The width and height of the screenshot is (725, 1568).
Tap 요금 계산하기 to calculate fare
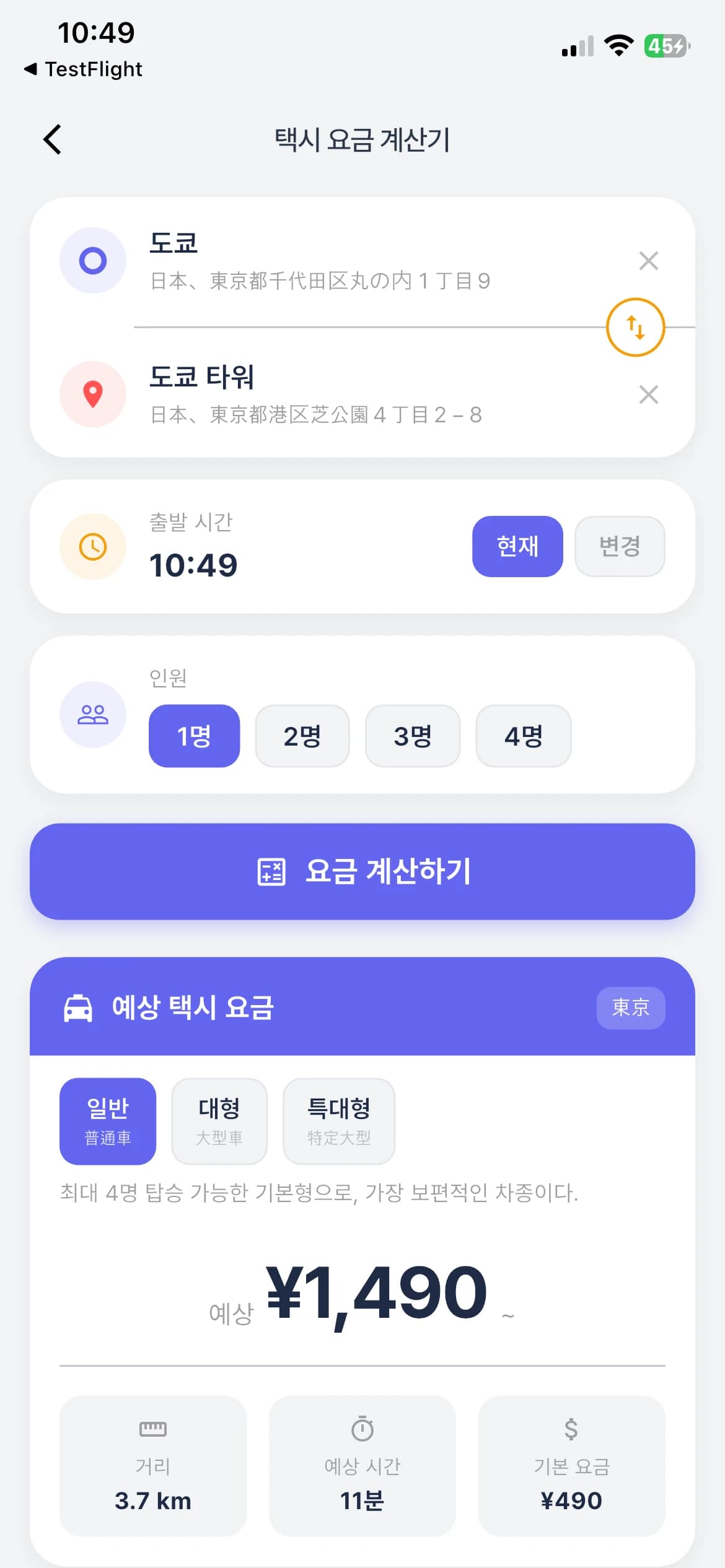tap(362, 871)
